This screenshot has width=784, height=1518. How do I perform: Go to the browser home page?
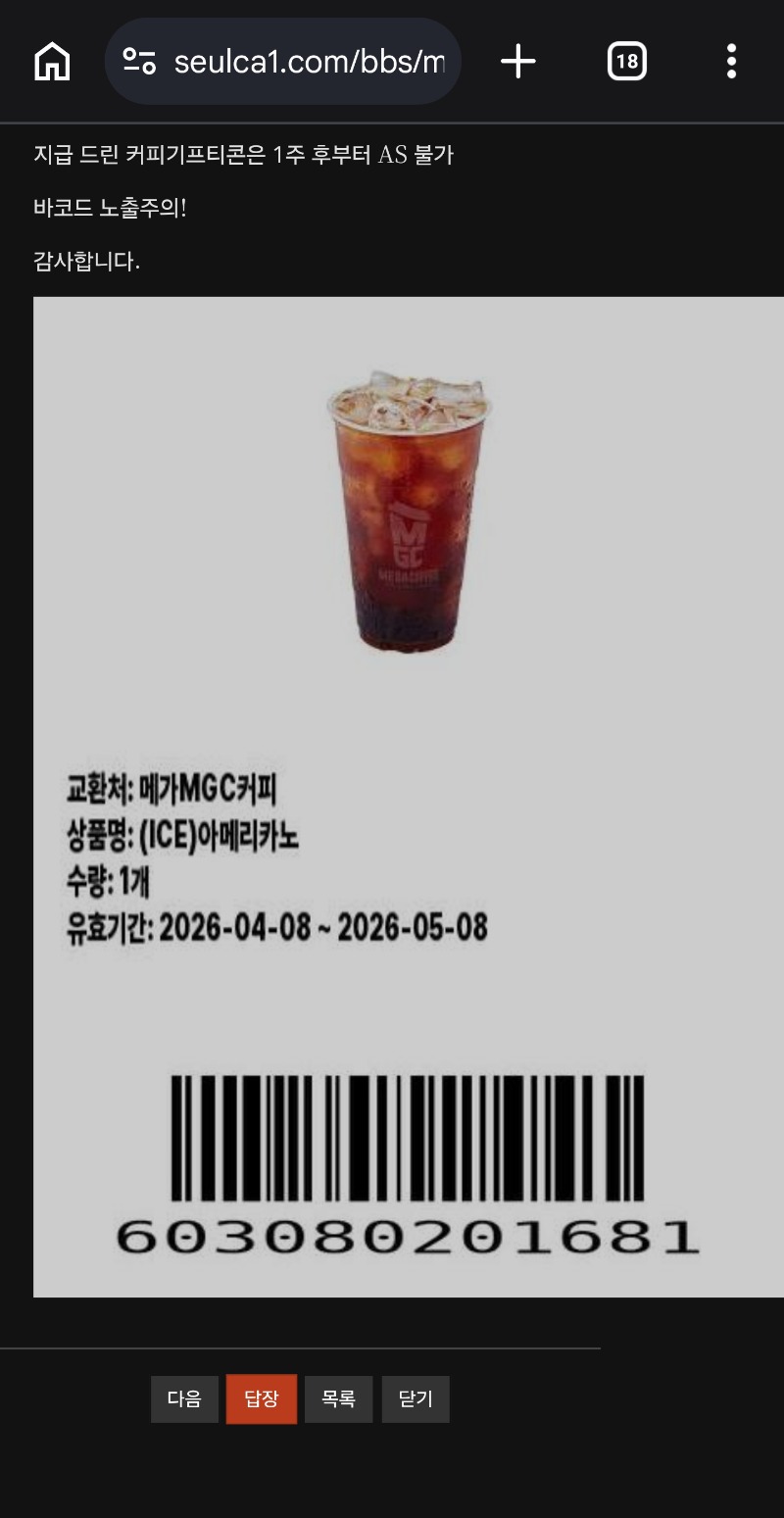click(x=52, y=62)
